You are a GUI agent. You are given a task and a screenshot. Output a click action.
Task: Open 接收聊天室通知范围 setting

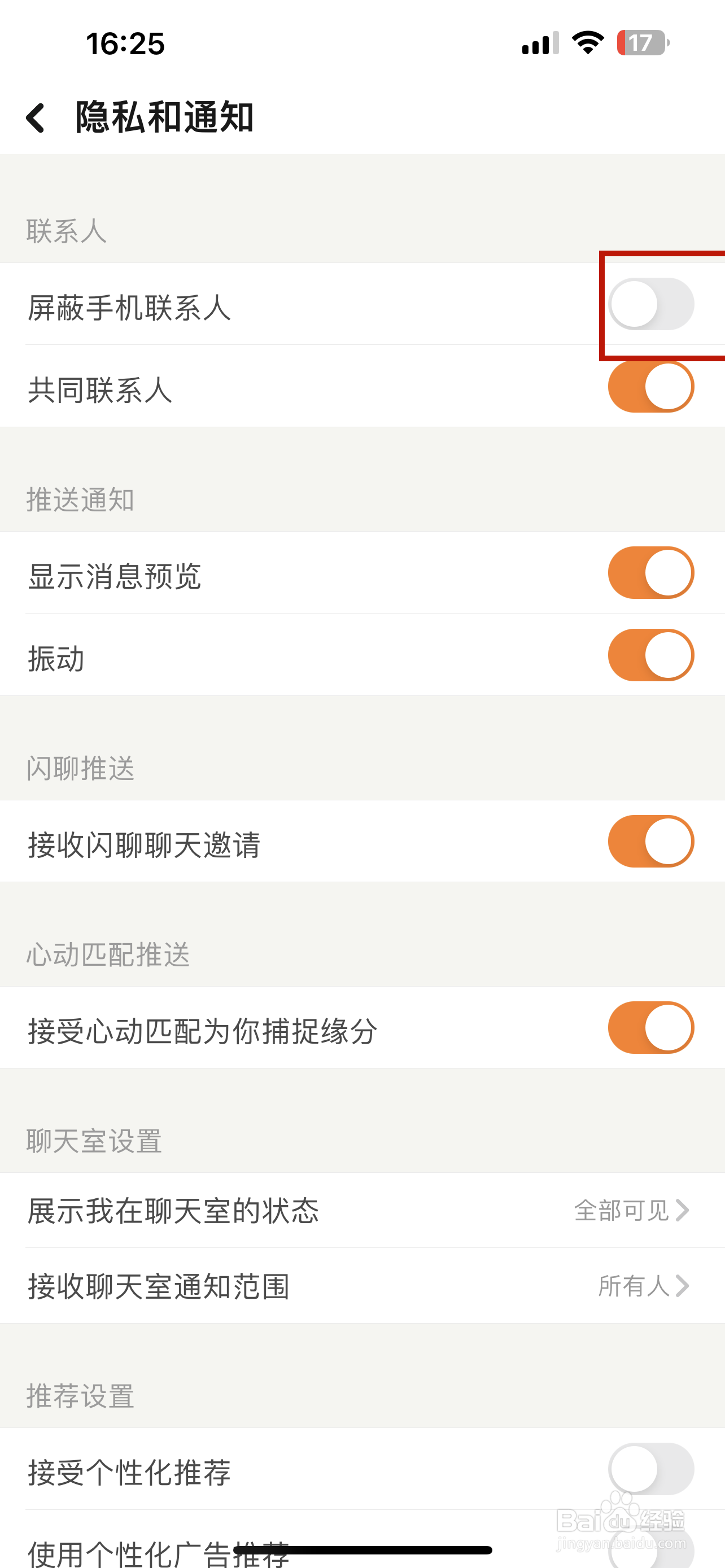click(362, 1286)
